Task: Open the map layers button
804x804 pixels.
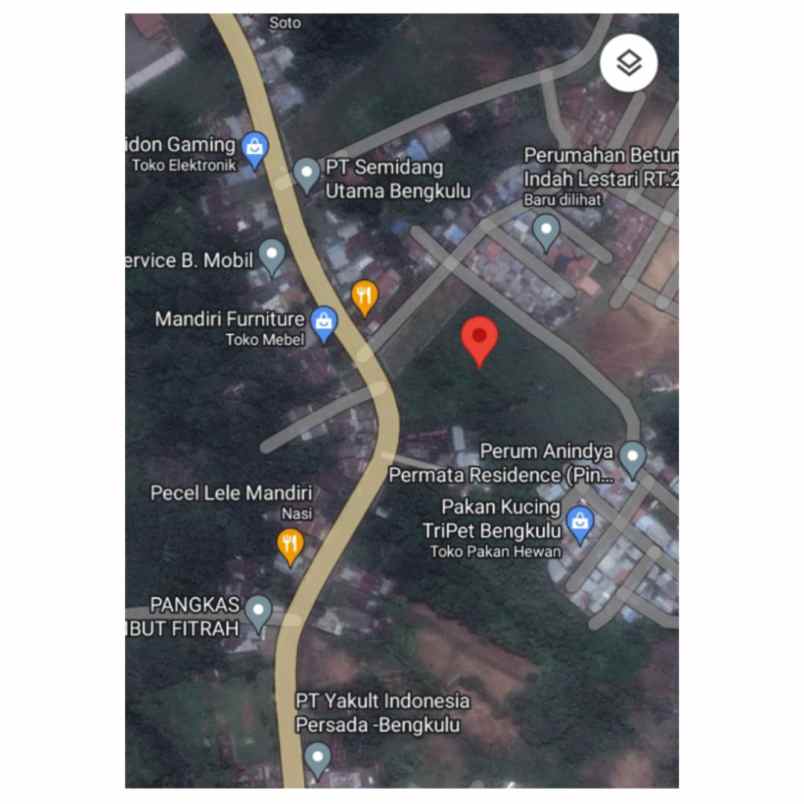Action: point(628,64)
